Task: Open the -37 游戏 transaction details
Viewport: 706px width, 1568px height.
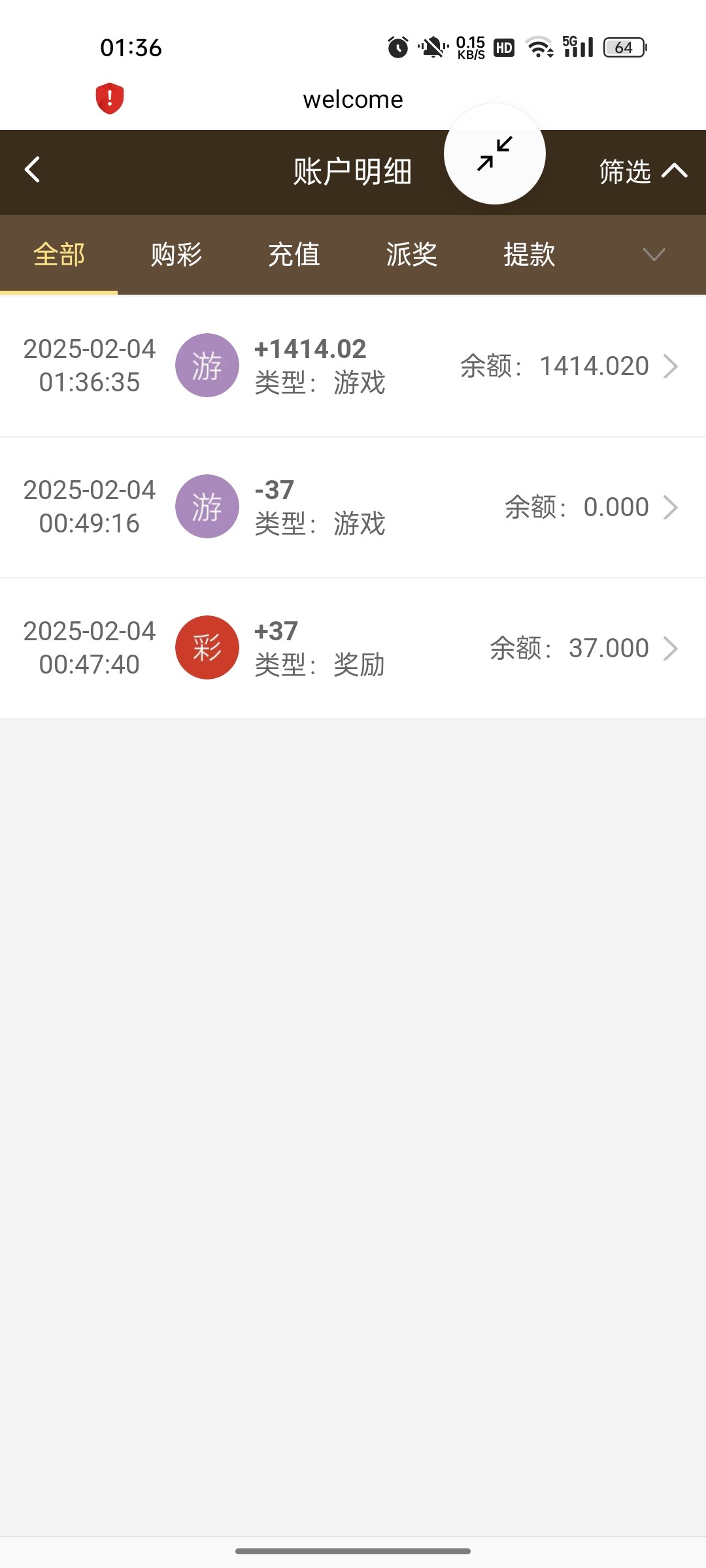Action: 353,507
